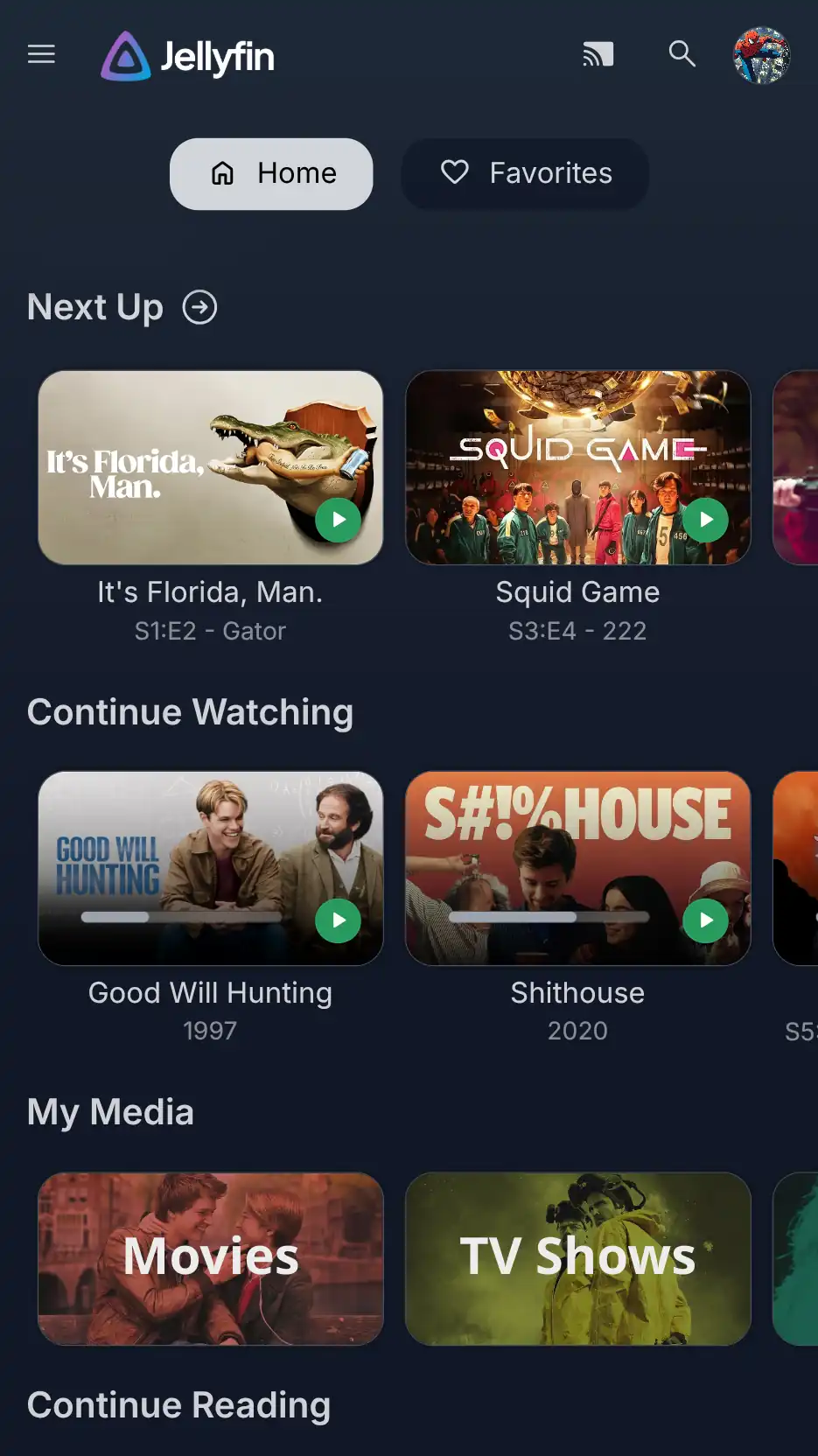Screen dimensions: 818x1456
Task: Open the hamburger drawer menu
Action: click(41, 55)
